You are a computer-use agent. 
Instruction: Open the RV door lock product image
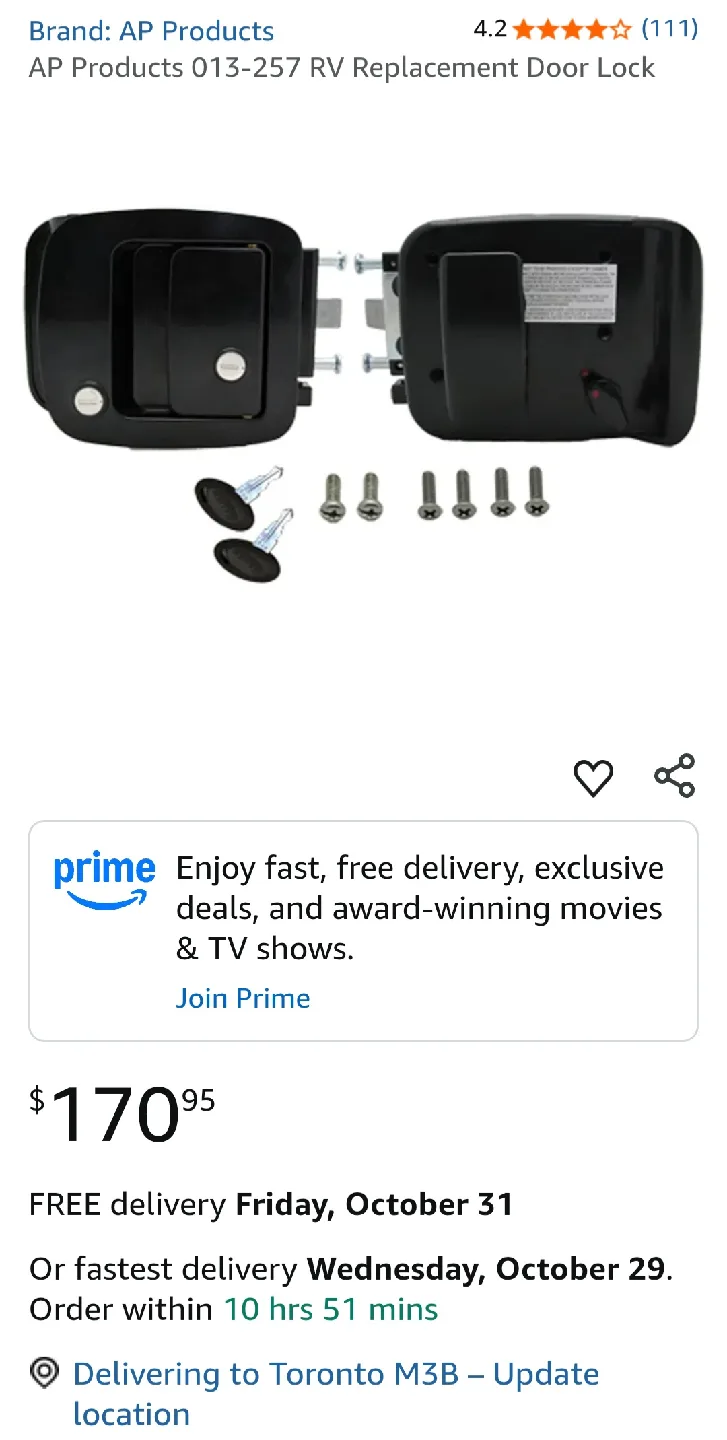[363, 400]
